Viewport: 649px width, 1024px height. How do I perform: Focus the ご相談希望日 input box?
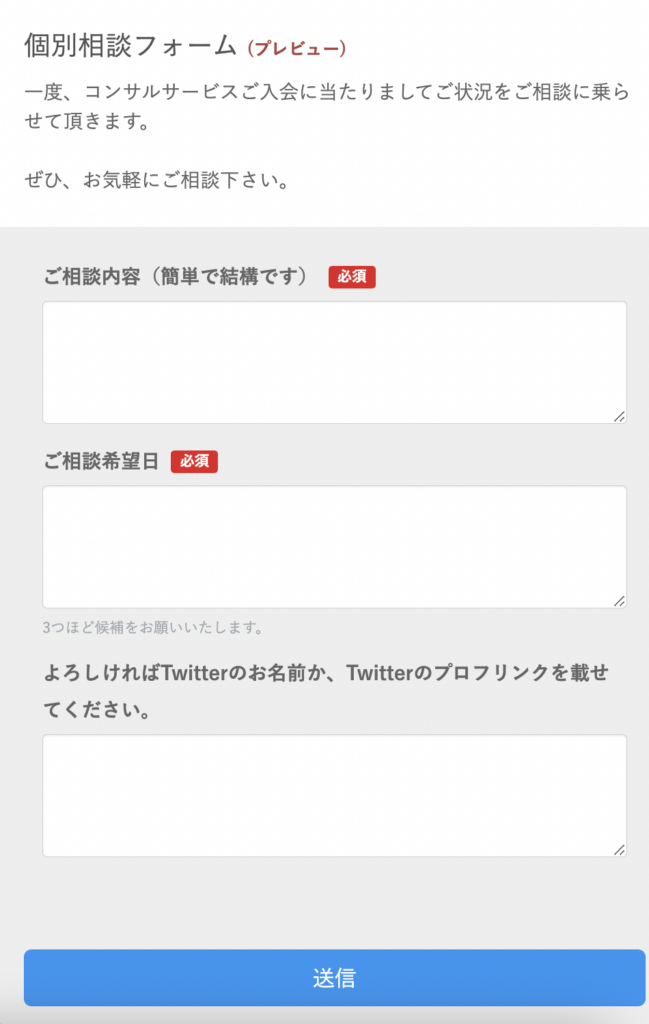334,547
